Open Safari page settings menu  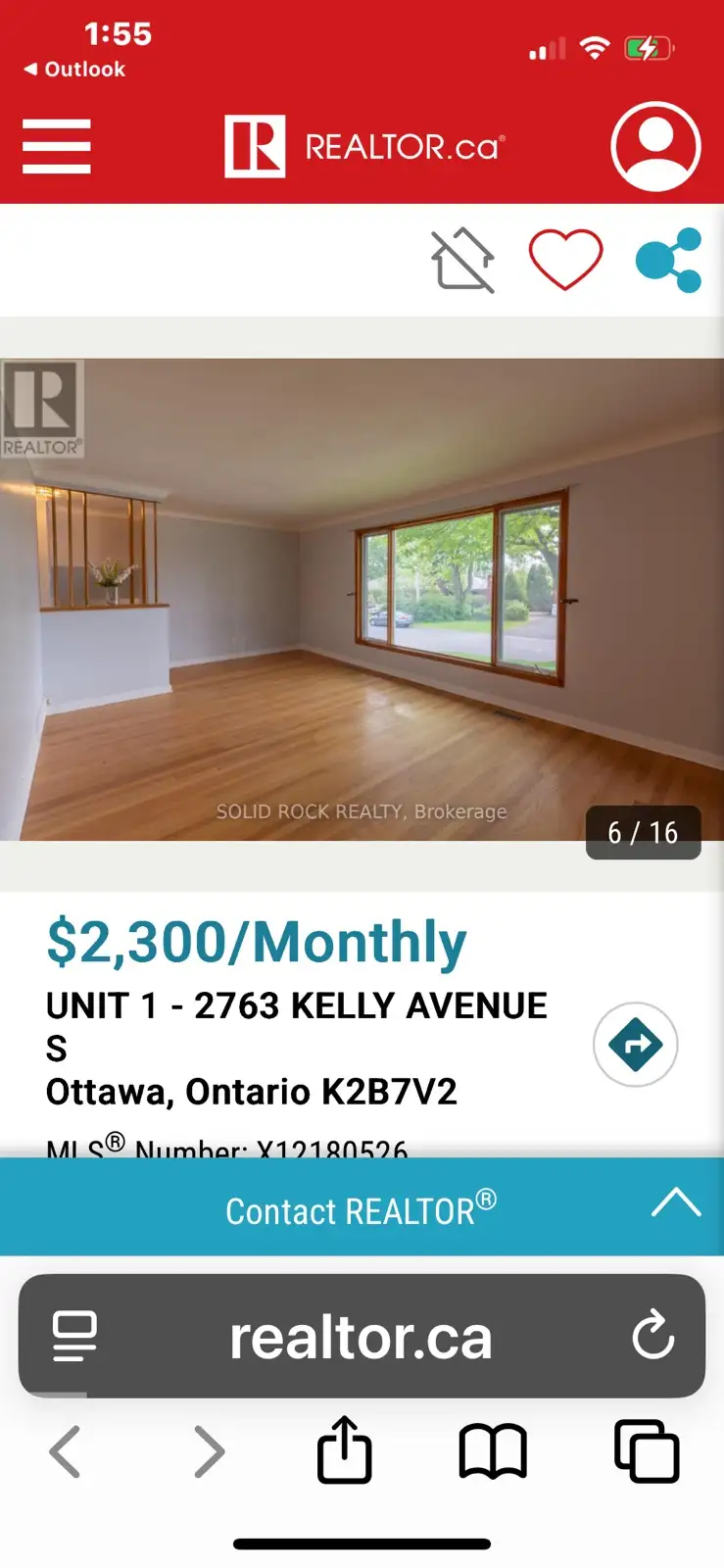click(74, 1337)
